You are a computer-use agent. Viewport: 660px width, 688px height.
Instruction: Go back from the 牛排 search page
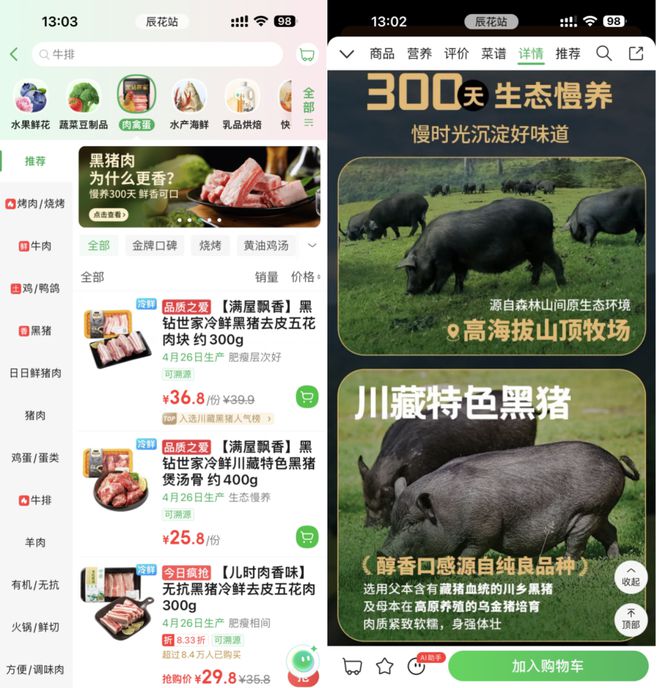(x=13, y=54)
